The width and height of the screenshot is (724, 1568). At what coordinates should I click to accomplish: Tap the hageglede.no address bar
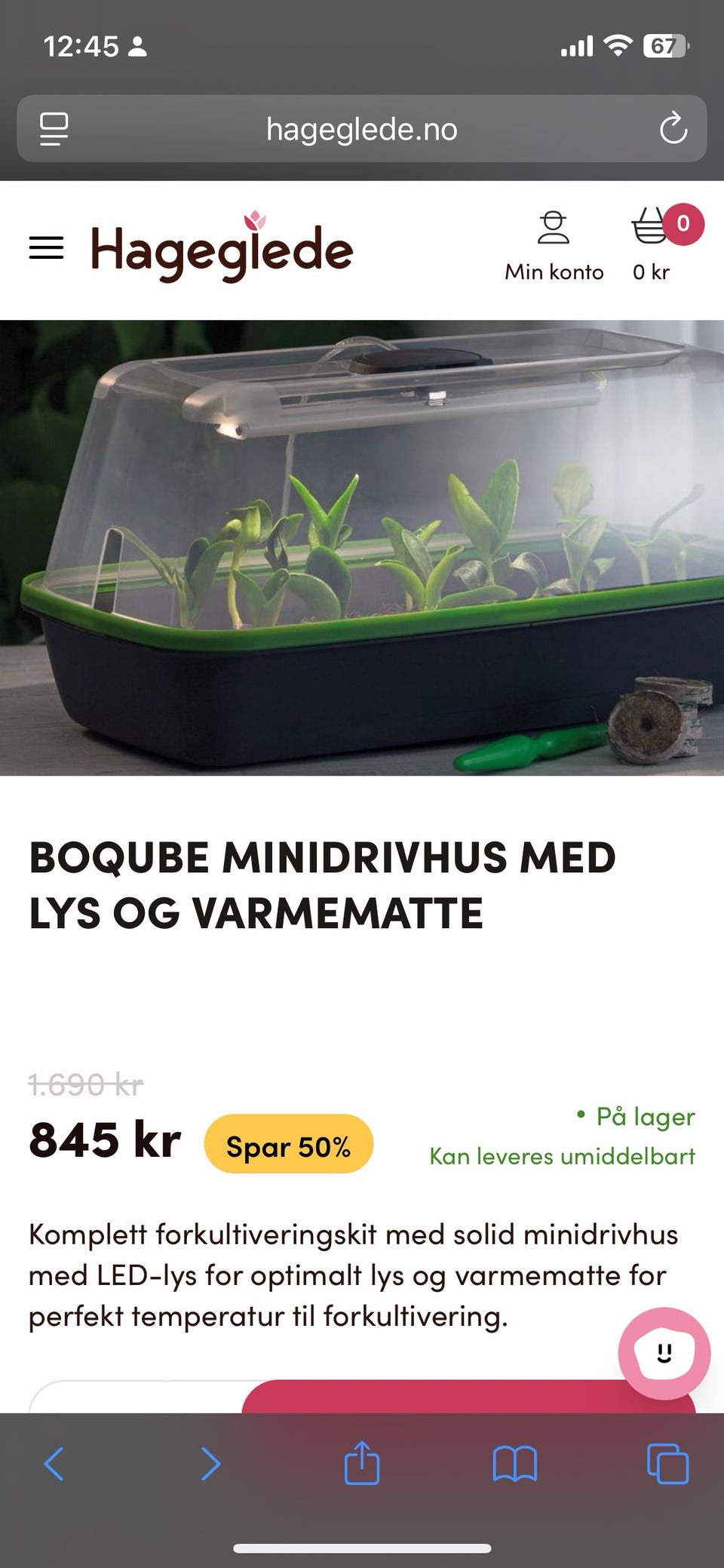tap(362, 129)
